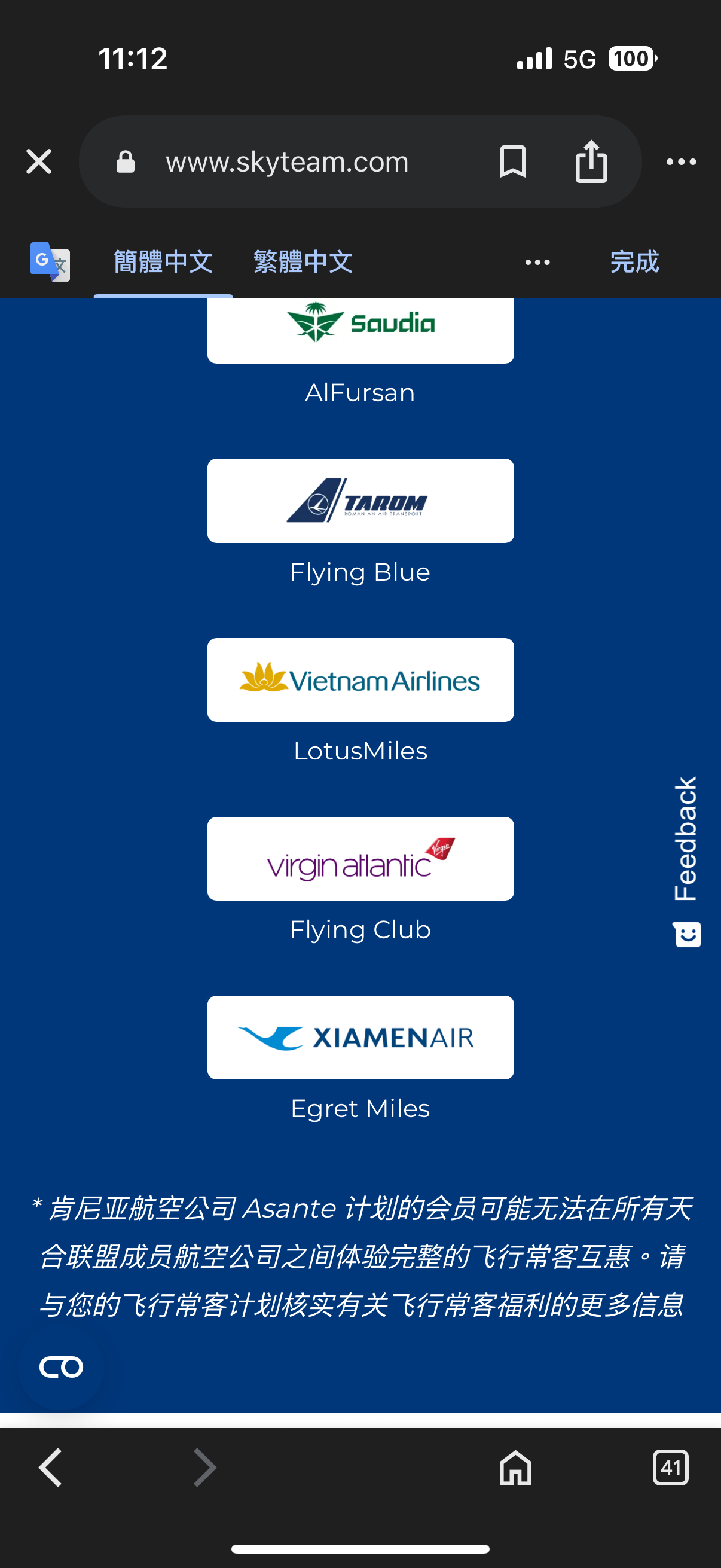Image resolution: width=721 pixels, height=1568 pixels.
Task: Switch translation to 簡體中文
Action: coord(163,263)
